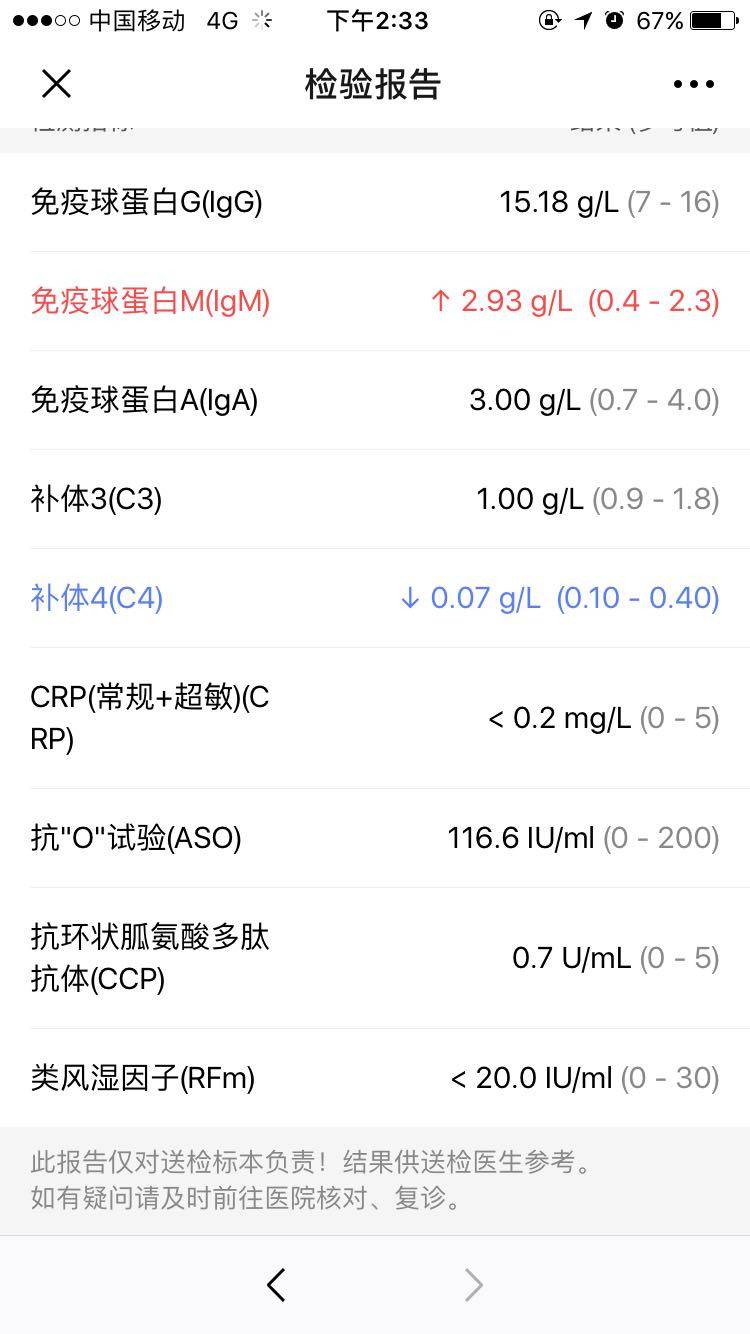Close the 检验报告 page
The height and width of the screenshot is (1334, 750).
[56, 84]
